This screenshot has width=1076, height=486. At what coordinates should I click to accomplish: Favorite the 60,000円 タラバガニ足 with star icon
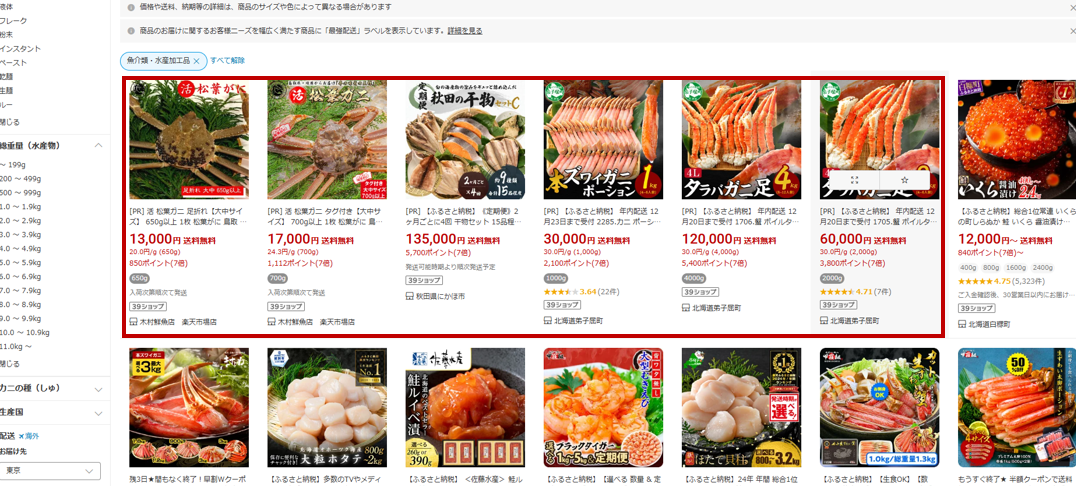(904, 179)
